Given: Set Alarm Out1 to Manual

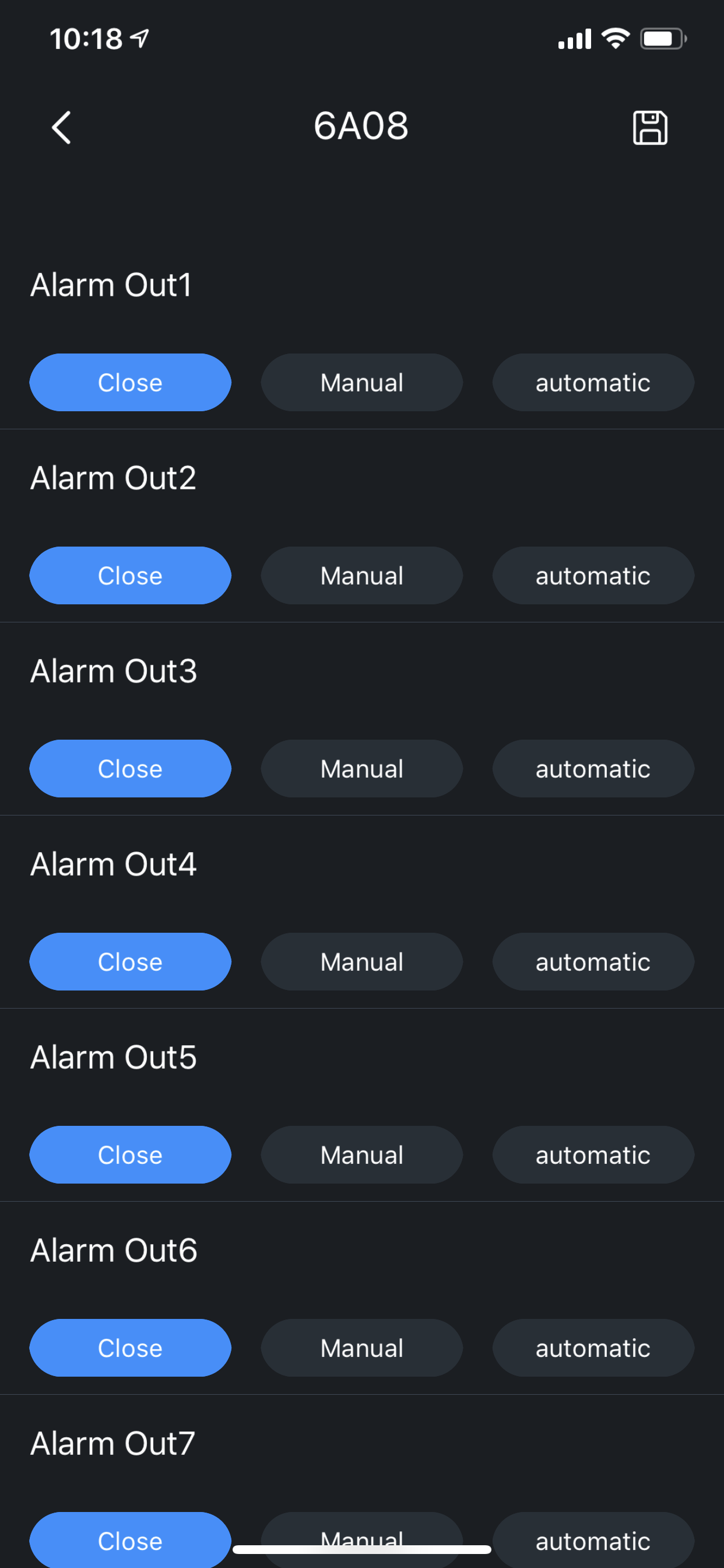Looking at the screenshot, I should click(x=361, y=382).
